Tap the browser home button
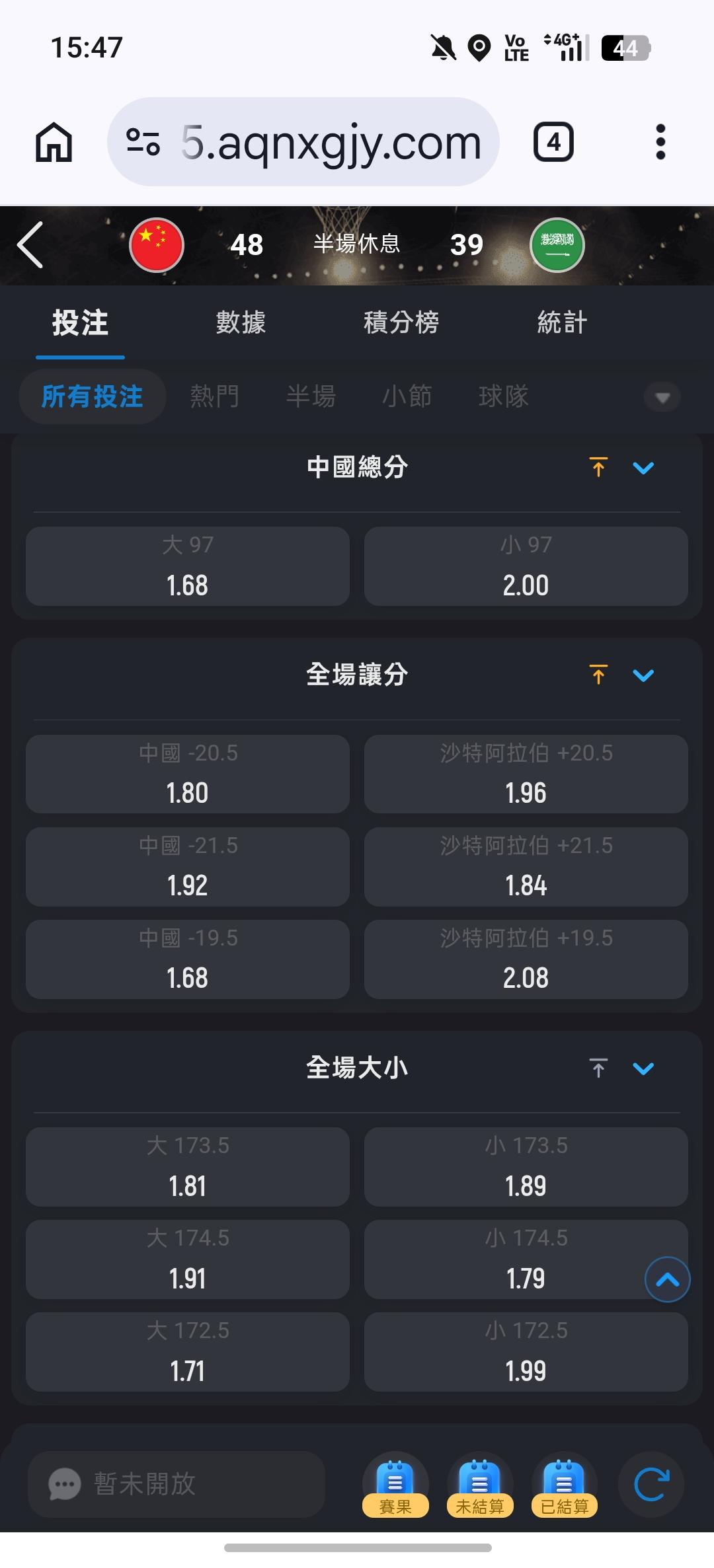Image resolution: width=714 pixels, height=1568 pixels. (x=54, y=142)
